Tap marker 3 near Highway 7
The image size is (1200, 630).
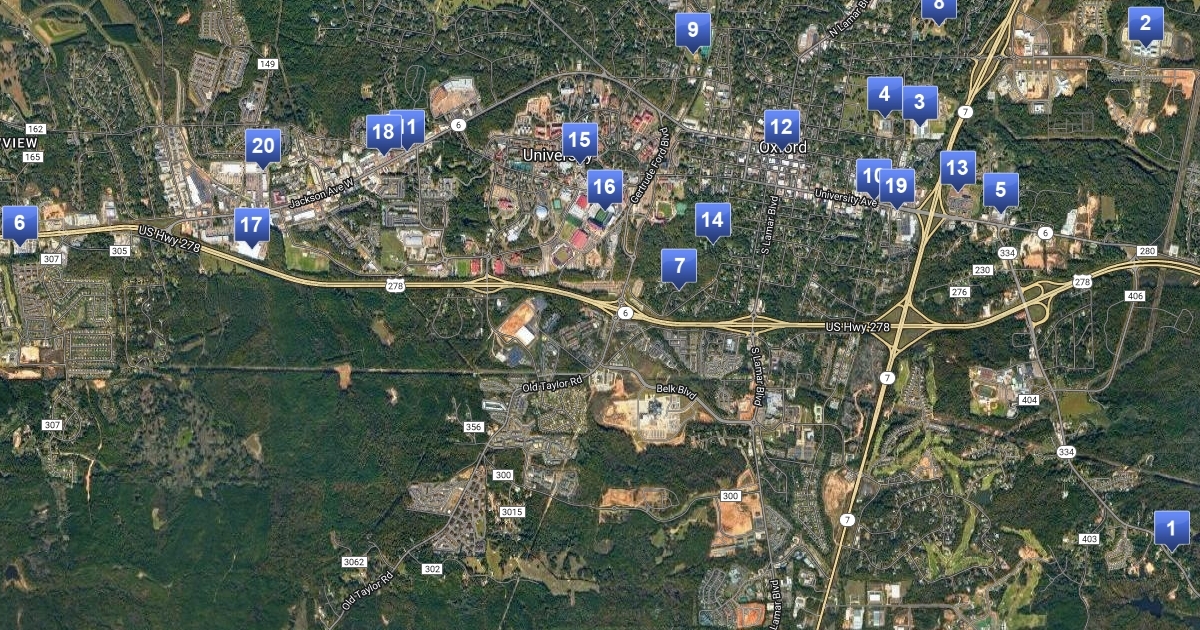pos(920,102)
